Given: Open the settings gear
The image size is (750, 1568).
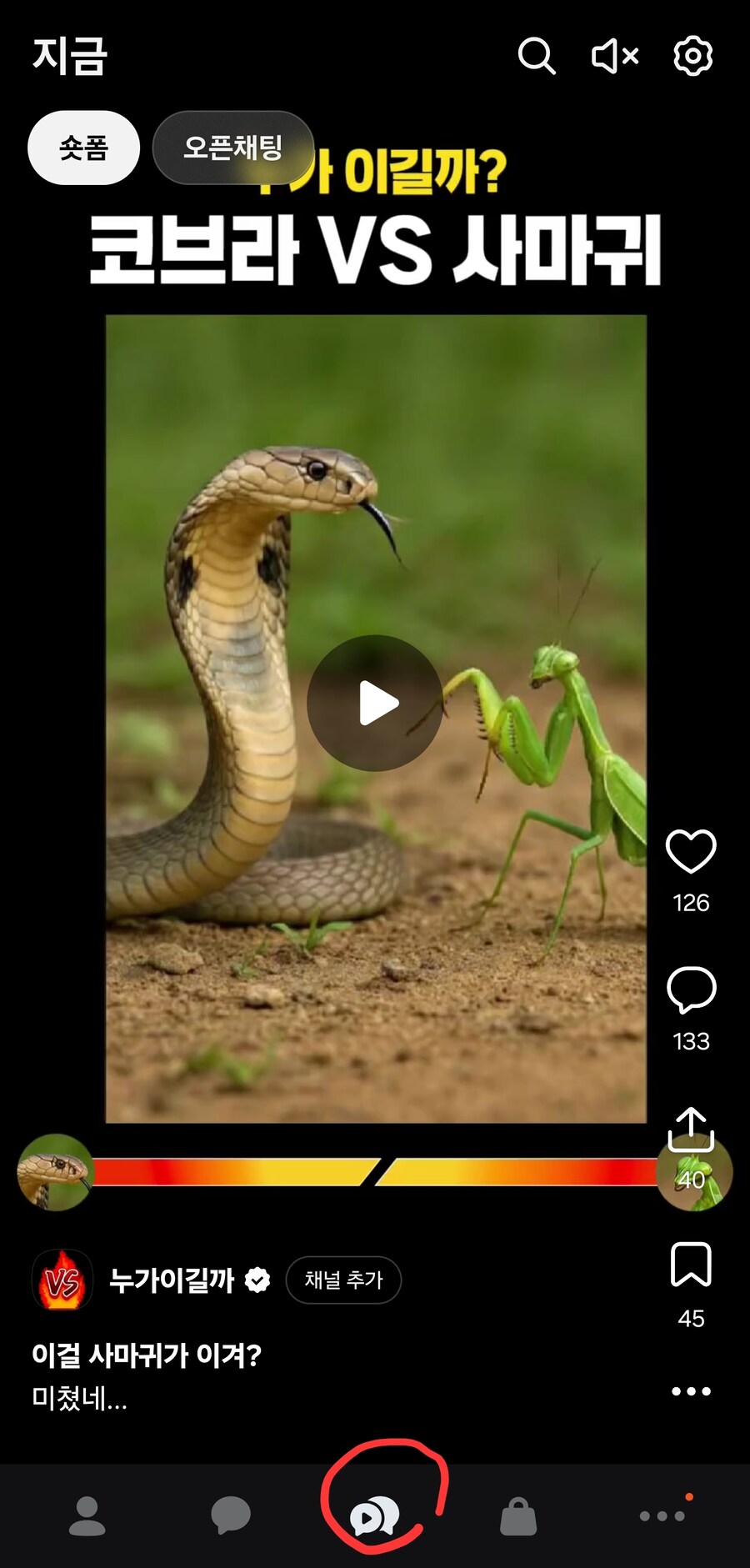Looking at the screenshot, I should [692, 57].
